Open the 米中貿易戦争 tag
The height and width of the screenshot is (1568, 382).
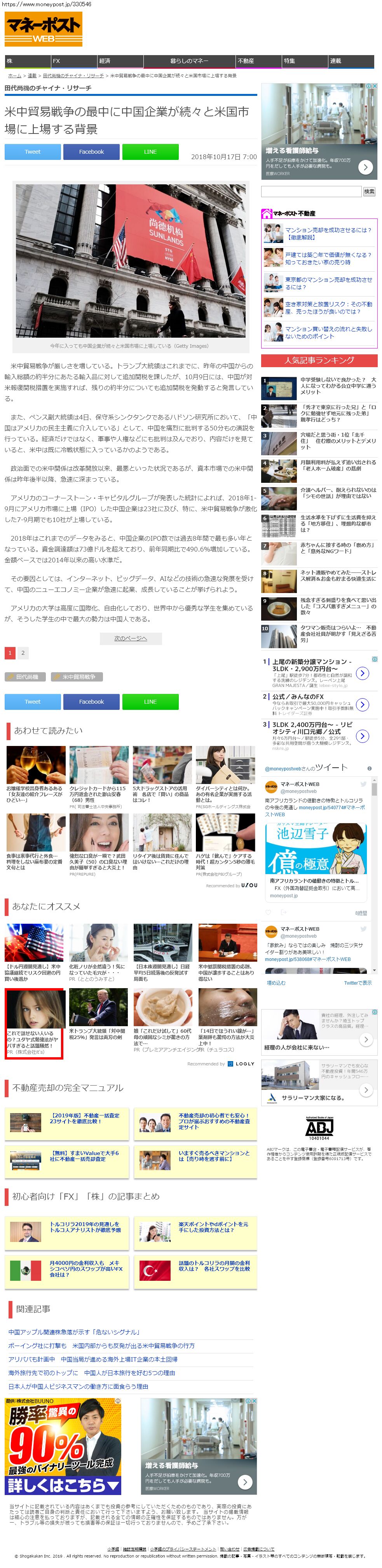click(x=77, y=676)
